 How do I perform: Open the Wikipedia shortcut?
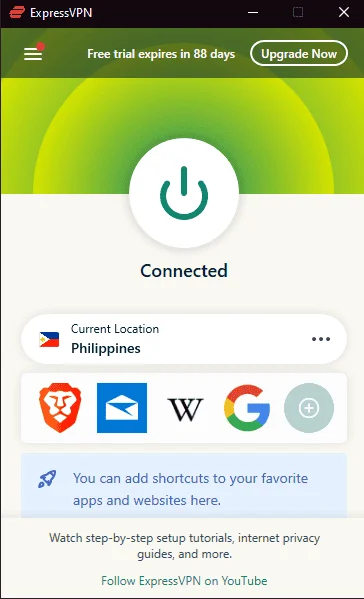[185, 409]
